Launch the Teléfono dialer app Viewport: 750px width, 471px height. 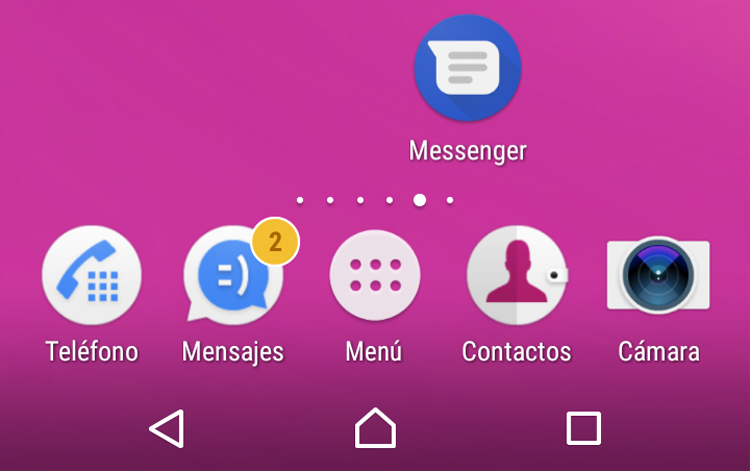point(92,275)
